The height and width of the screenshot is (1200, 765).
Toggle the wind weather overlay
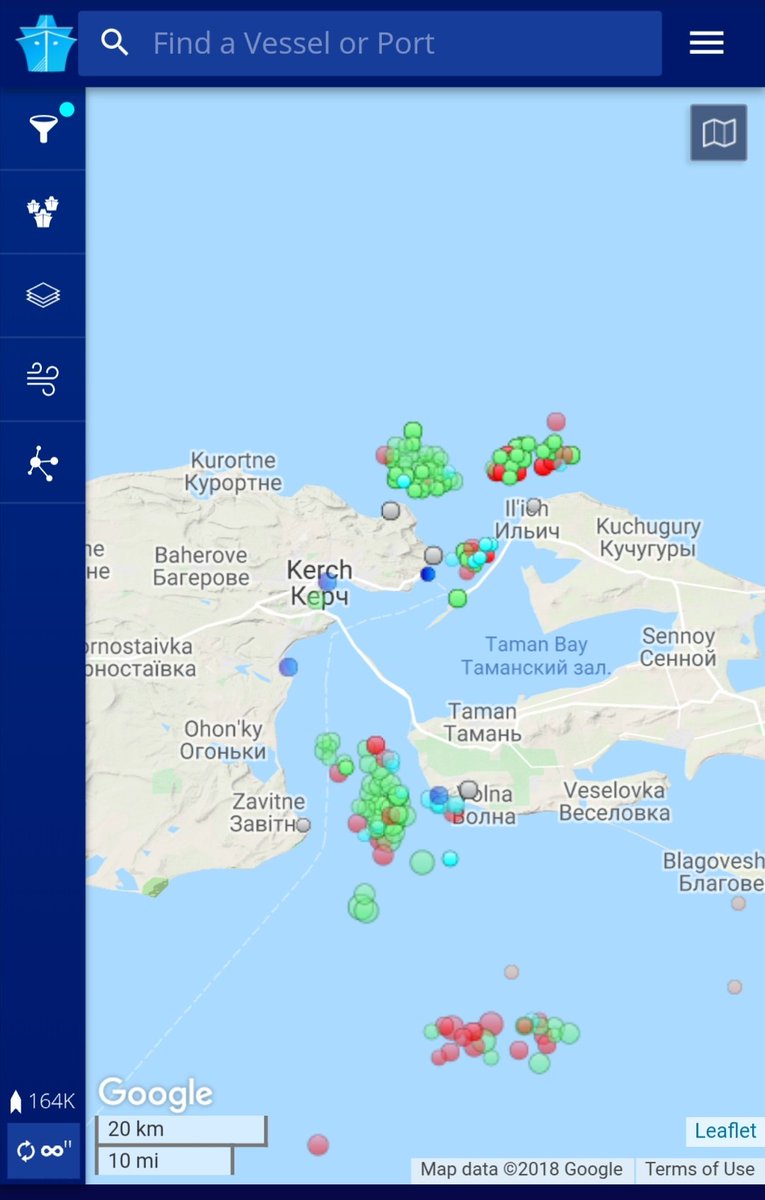(43, 380)
